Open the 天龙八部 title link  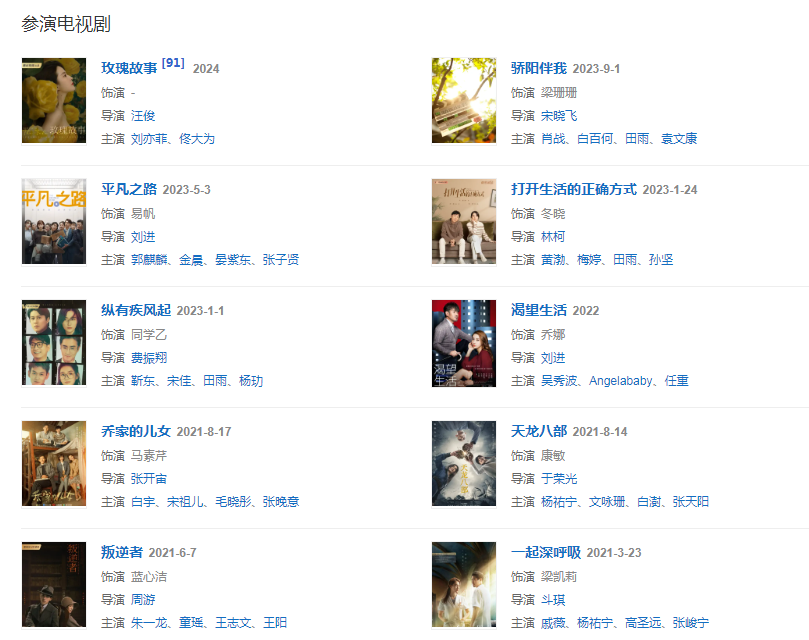pos(538,431)
